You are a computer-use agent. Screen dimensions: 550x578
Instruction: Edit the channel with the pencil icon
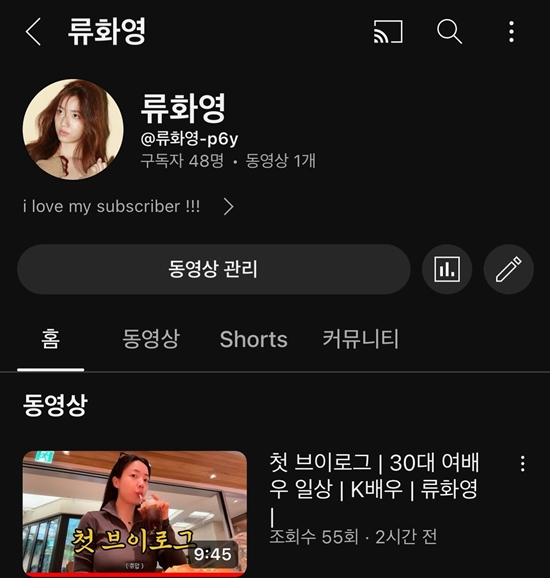point(508,269)
